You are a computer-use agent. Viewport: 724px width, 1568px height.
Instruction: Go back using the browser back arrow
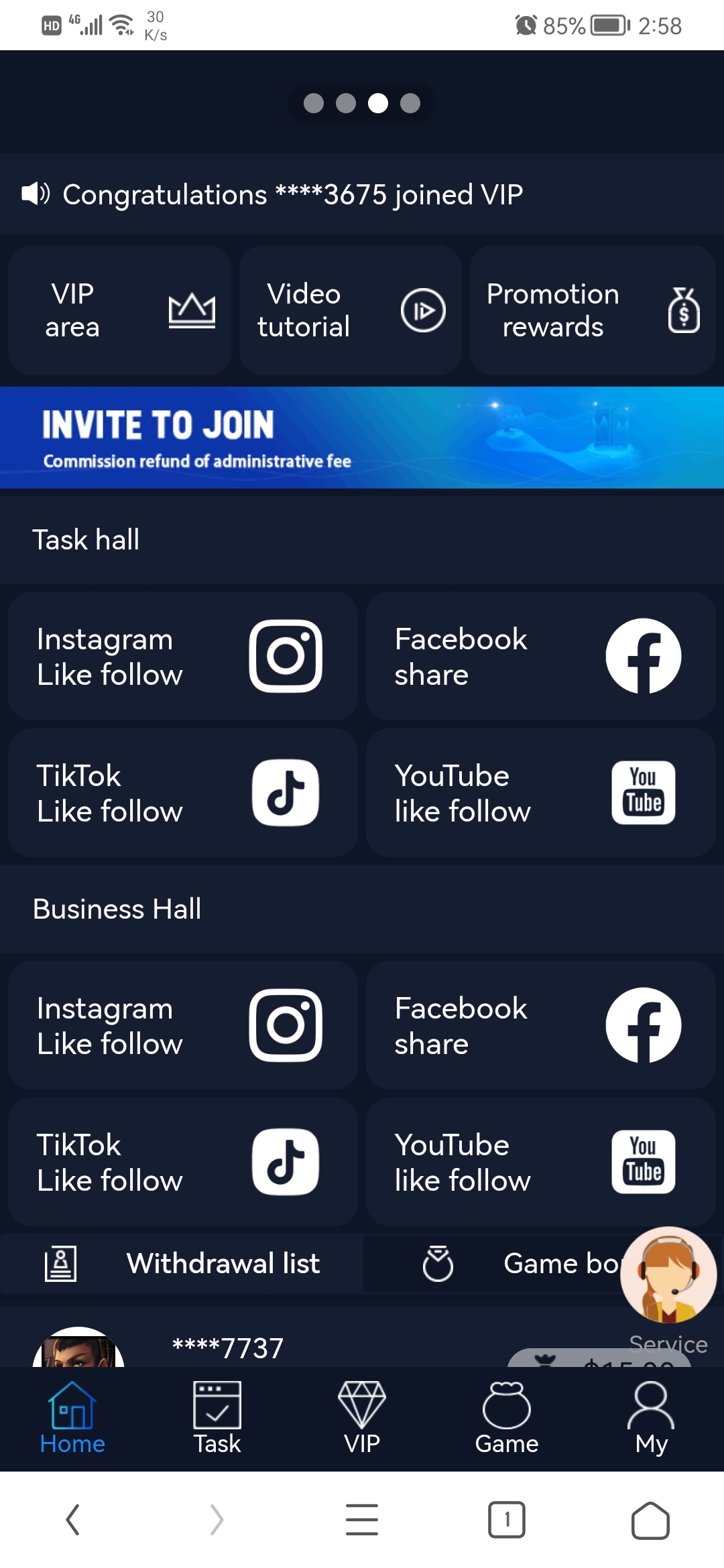(72, 1520)
